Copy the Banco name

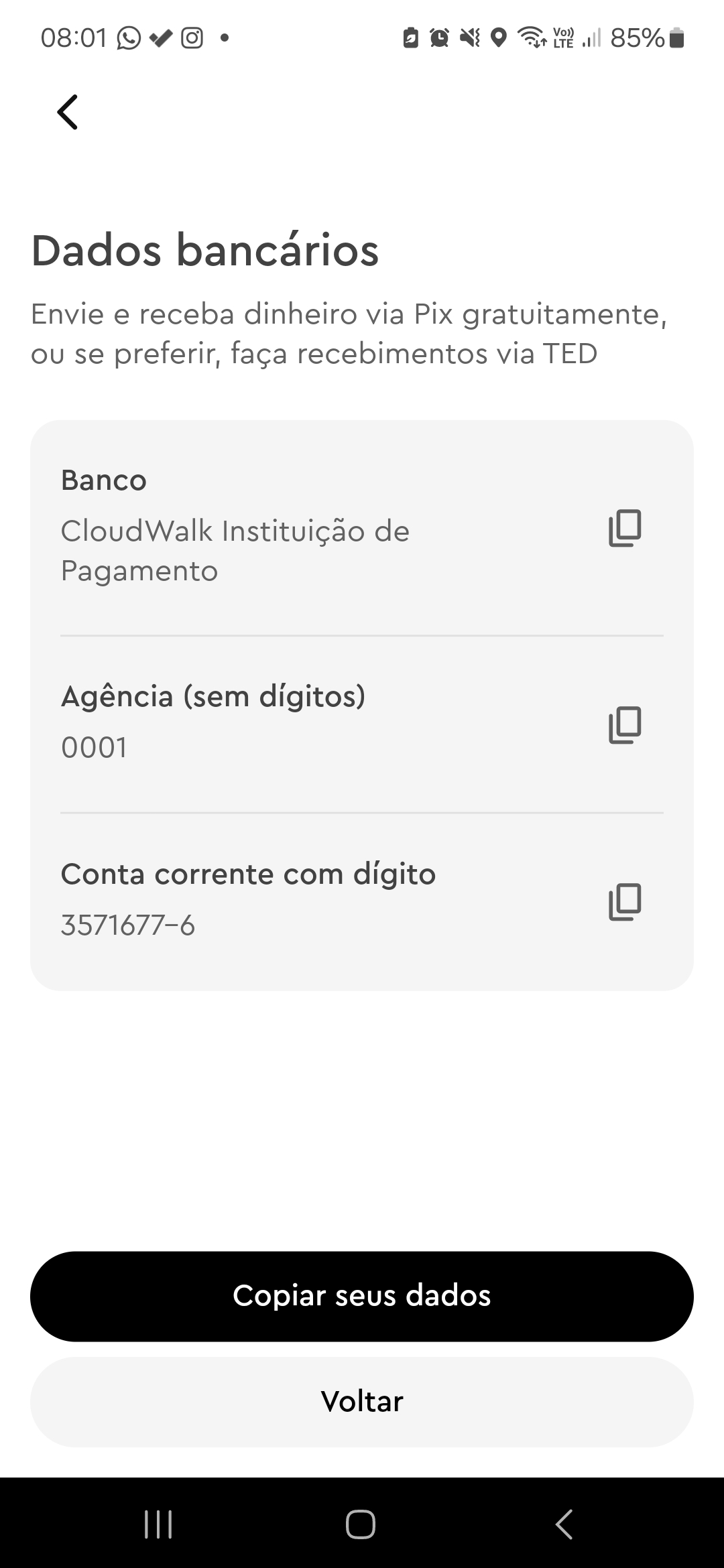(625, 528)
